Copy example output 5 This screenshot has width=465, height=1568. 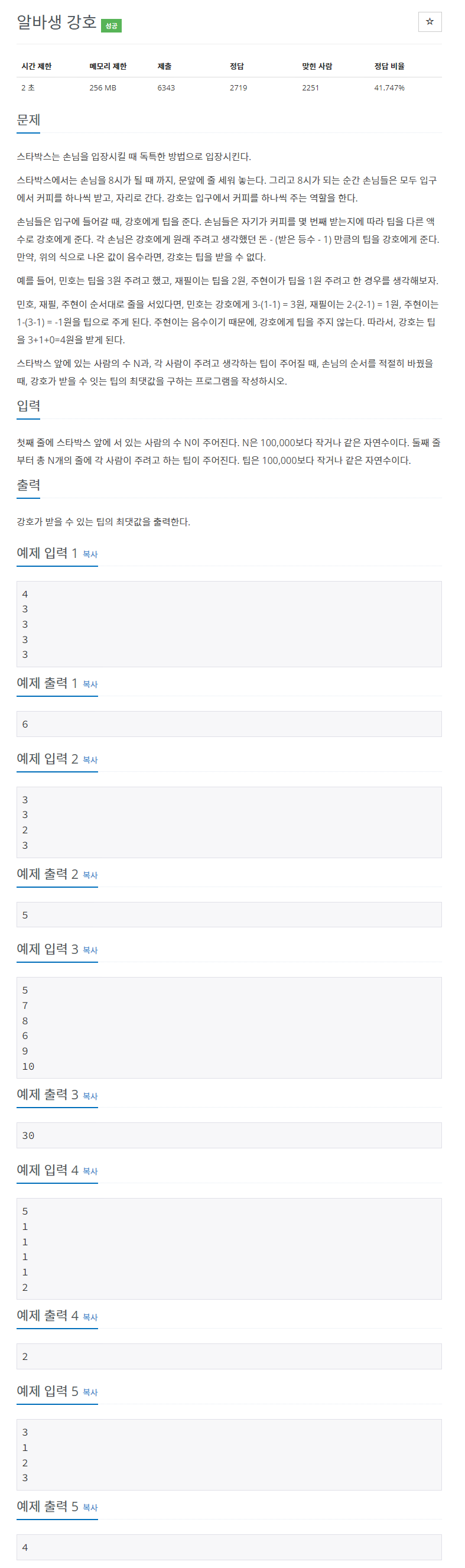click(x=90, y=1507)
